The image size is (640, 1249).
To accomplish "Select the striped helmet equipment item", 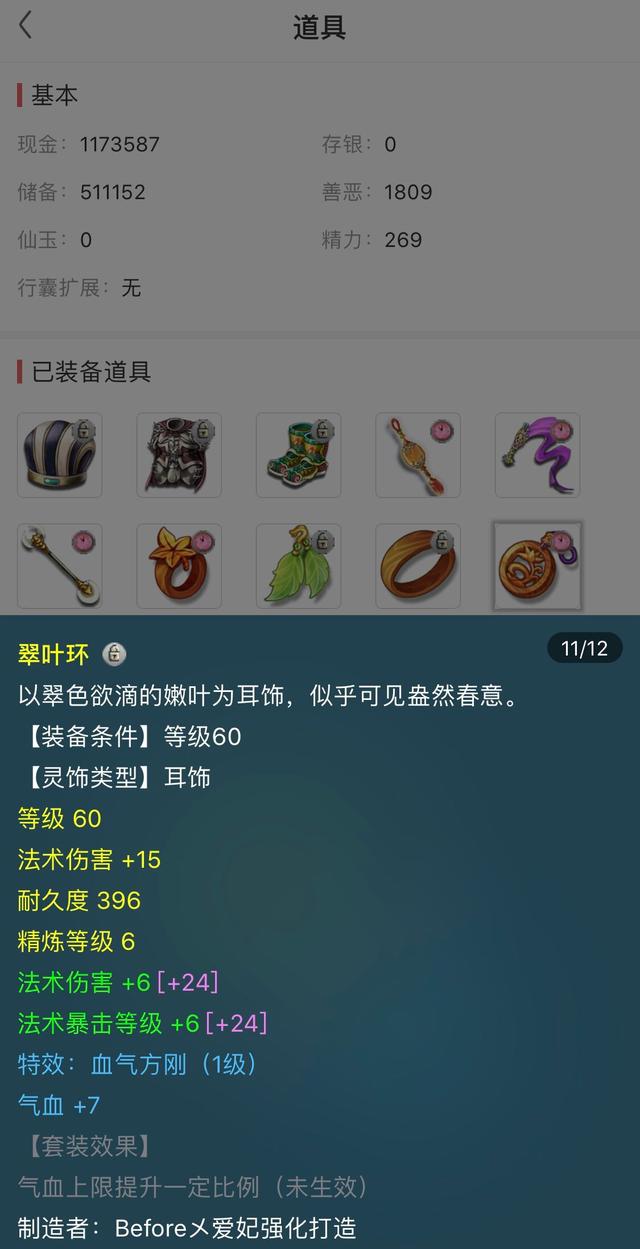I will pyautogui.click(x=60, y=455).
